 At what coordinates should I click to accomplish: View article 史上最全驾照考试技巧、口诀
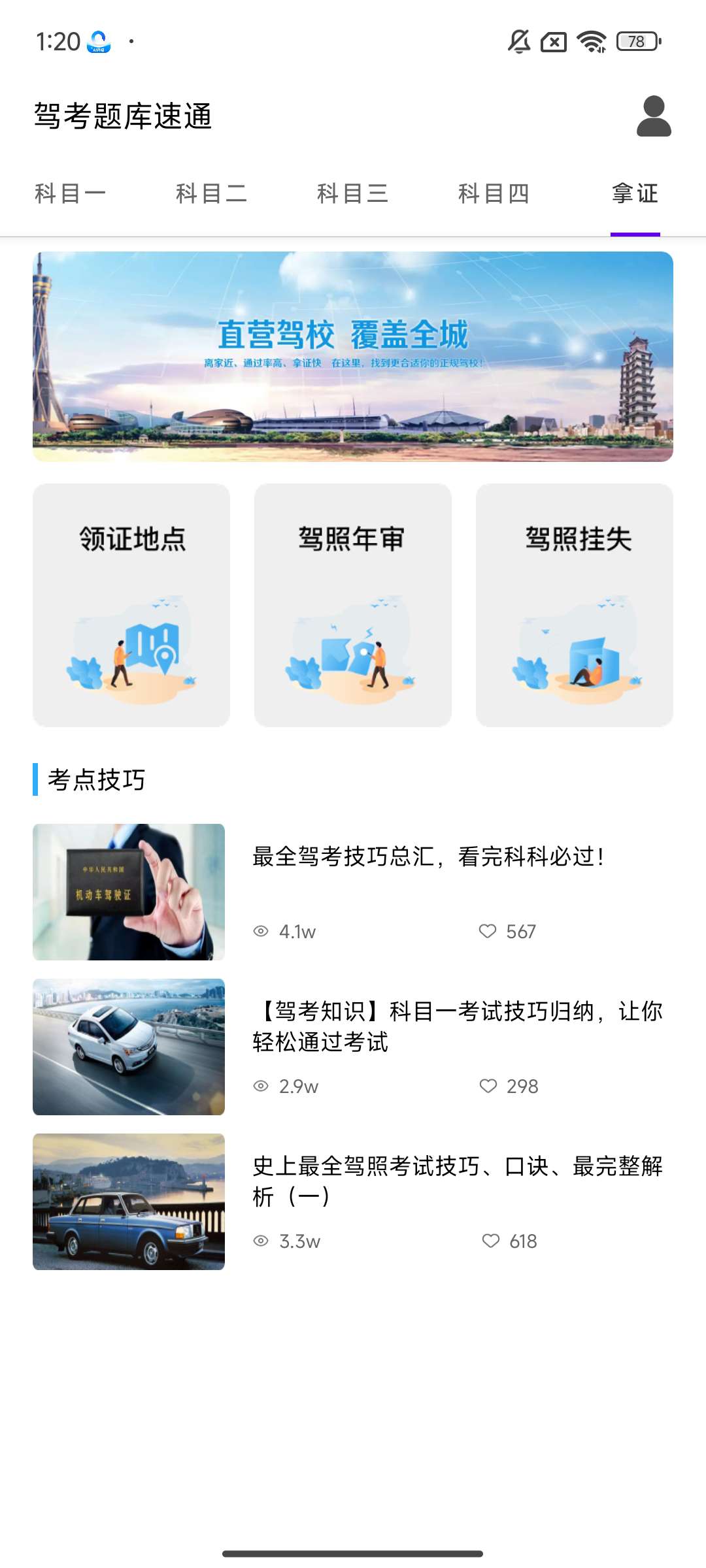458,1181
